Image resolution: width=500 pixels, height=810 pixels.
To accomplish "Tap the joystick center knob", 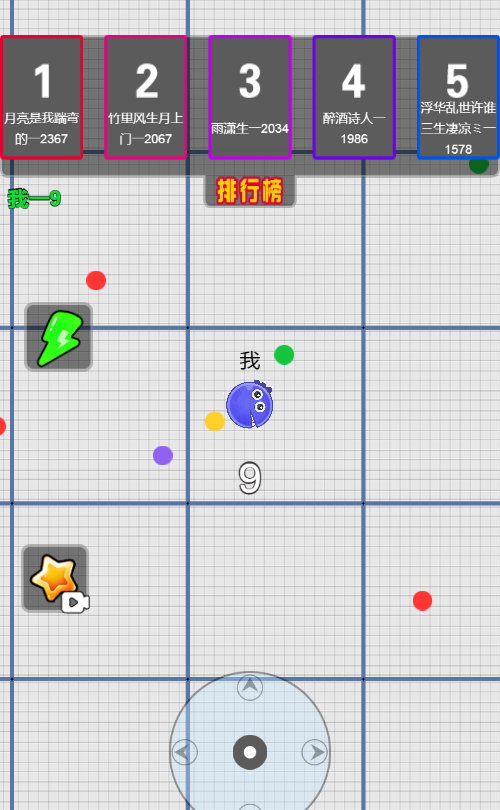I will [250, 752].
